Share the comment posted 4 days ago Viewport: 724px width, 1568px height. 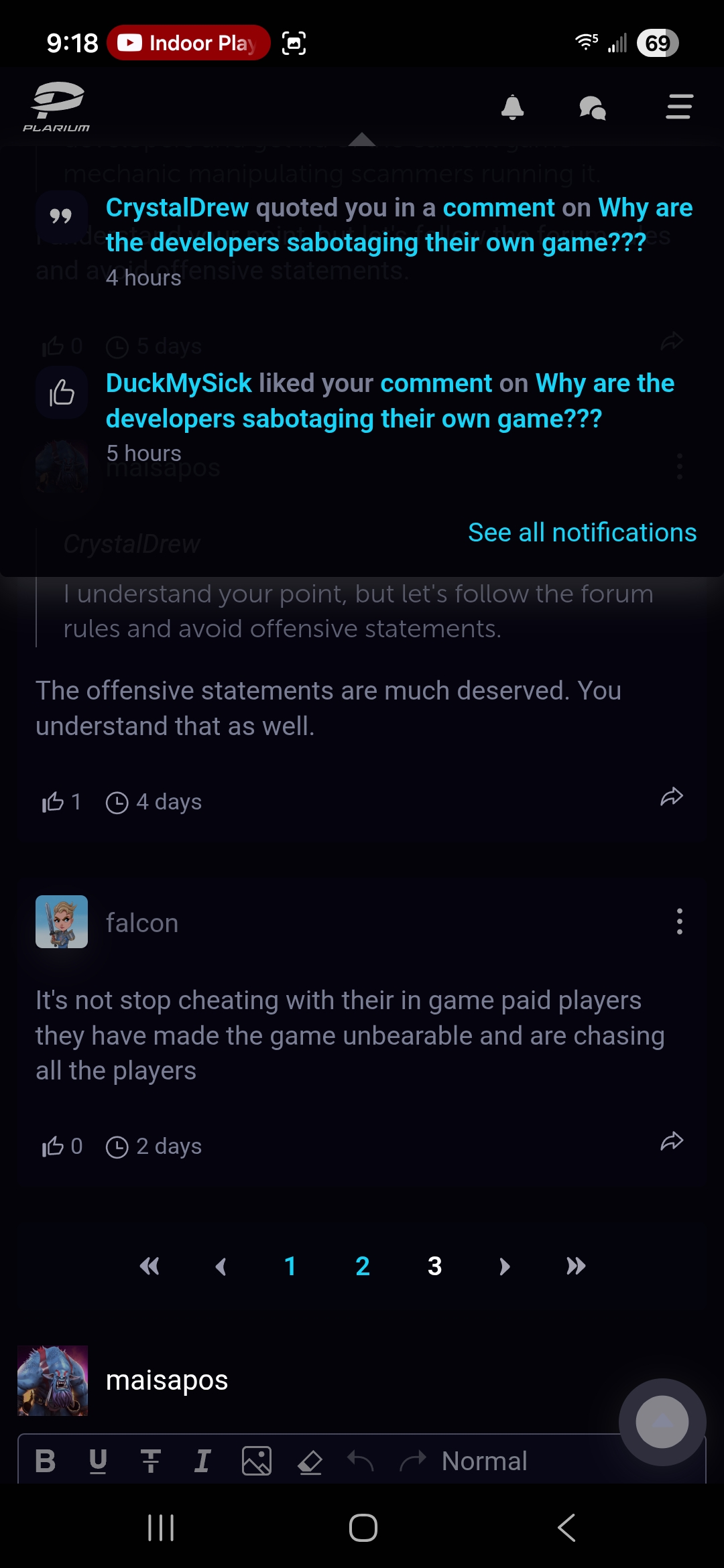tap(671, 797)
